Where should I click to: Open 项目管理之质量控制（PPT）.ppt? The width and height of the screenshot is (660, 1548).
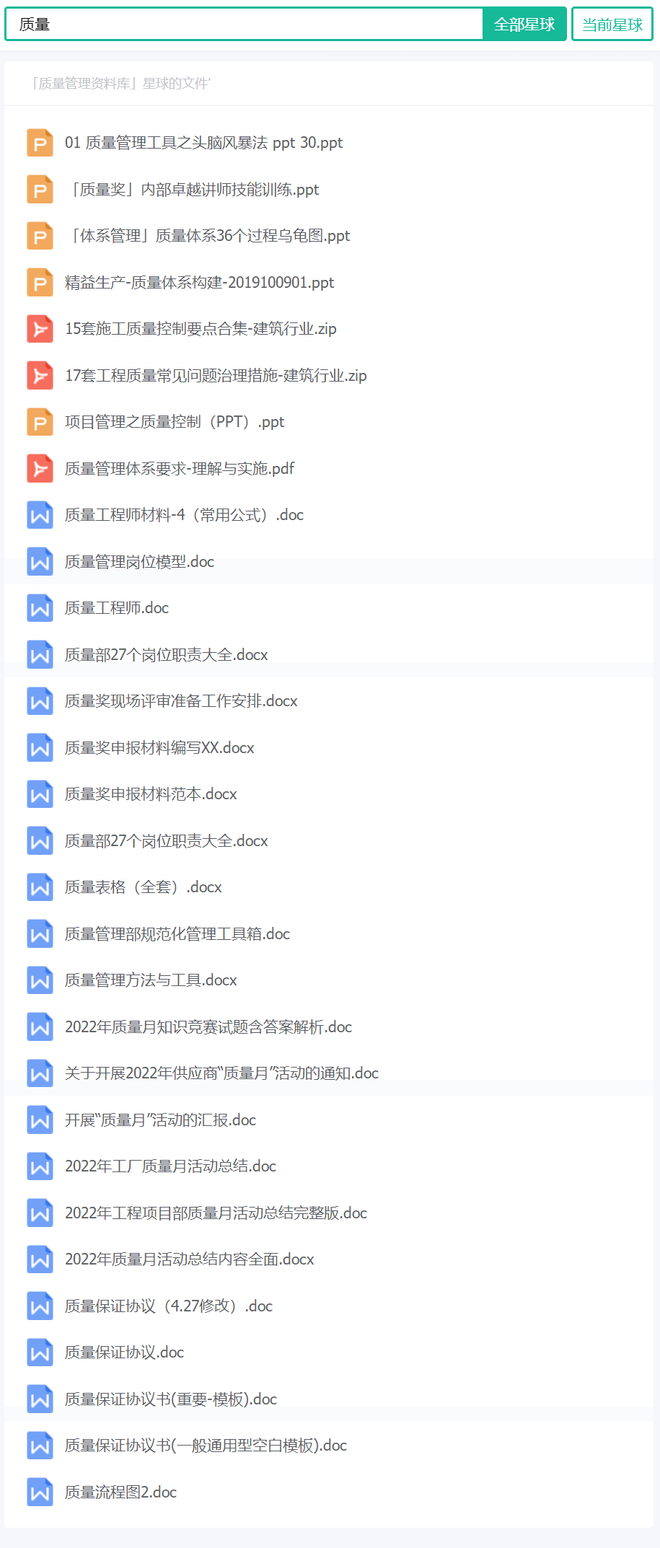tap(174, 422)
